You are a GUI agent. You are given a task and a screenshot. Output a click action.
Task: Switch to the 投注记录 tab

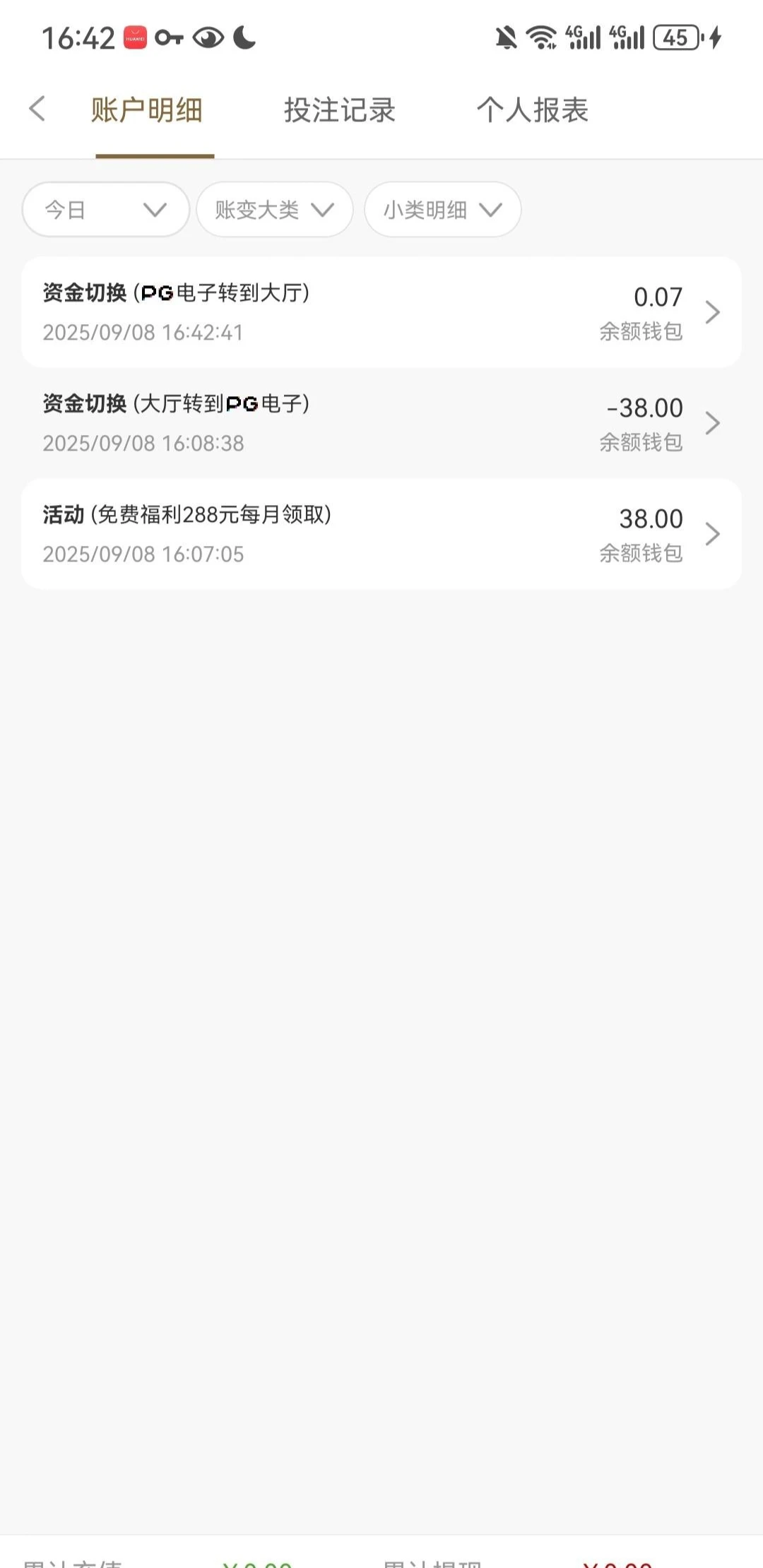(x=339, y=110)
